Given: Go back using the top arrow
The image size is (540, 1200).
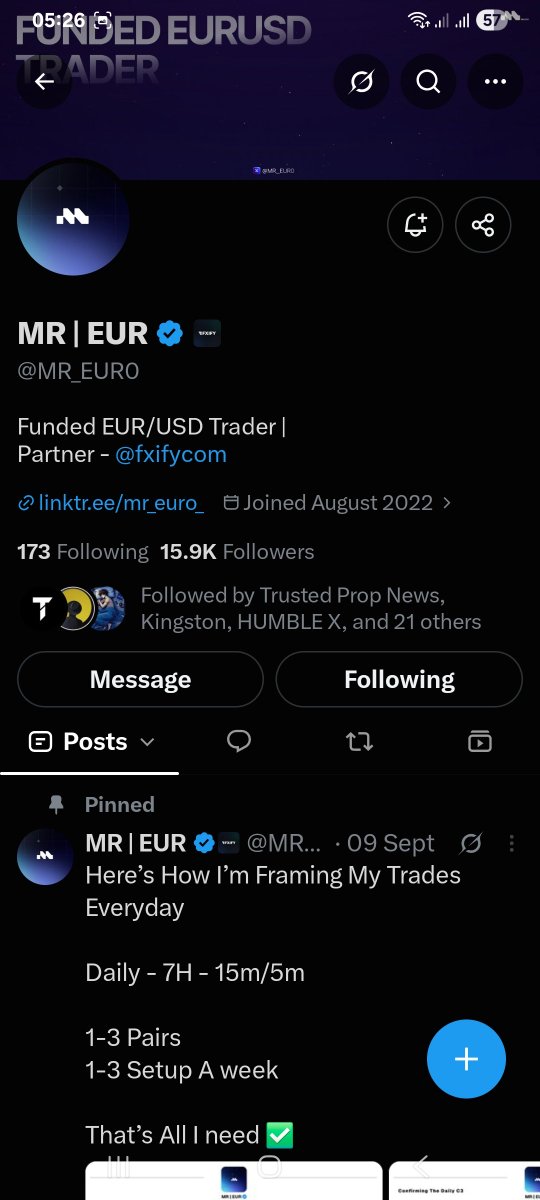Looking at the screenshot, I should tap(44, 82).
